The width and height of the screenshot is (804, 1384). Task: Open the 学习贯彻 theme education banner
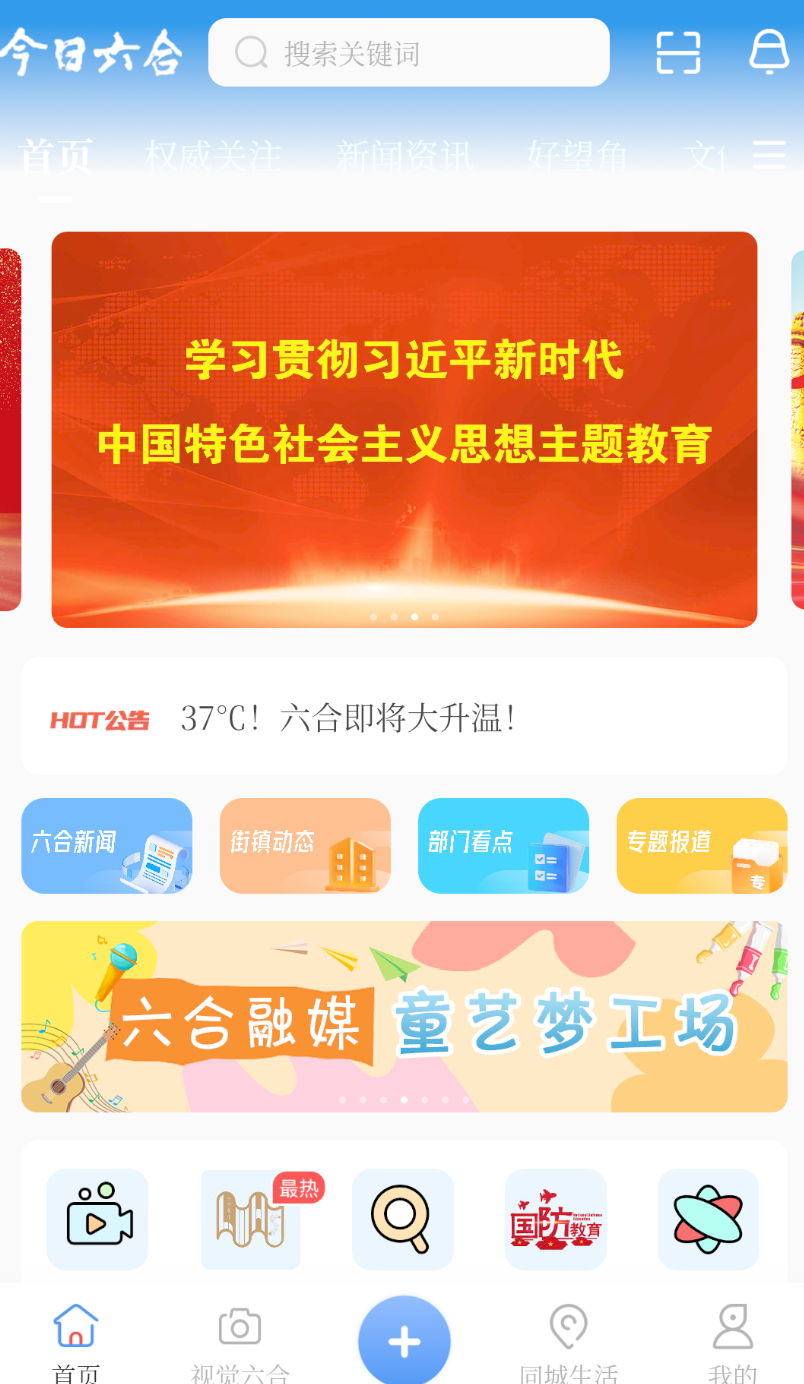404,429
